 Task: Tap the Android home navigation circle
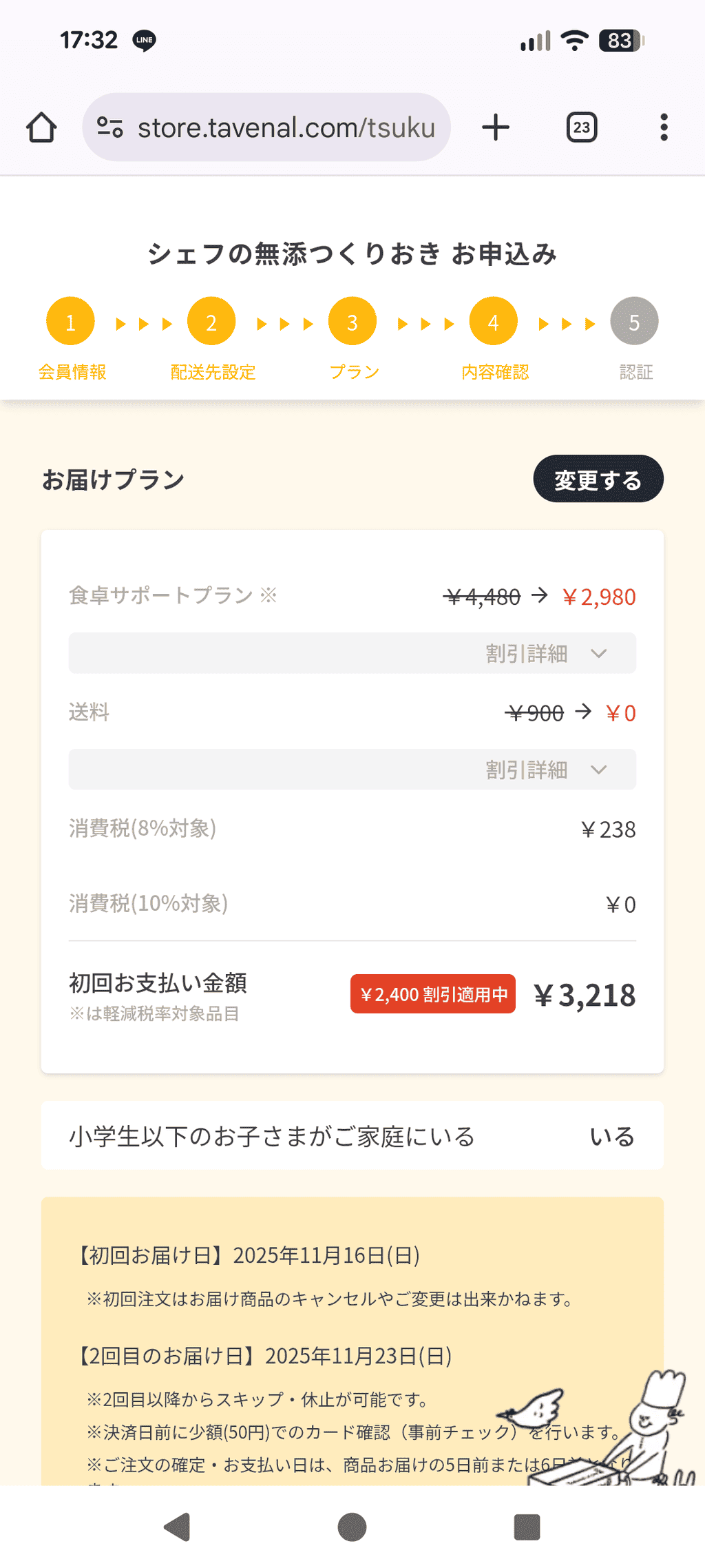(352, 1526)
